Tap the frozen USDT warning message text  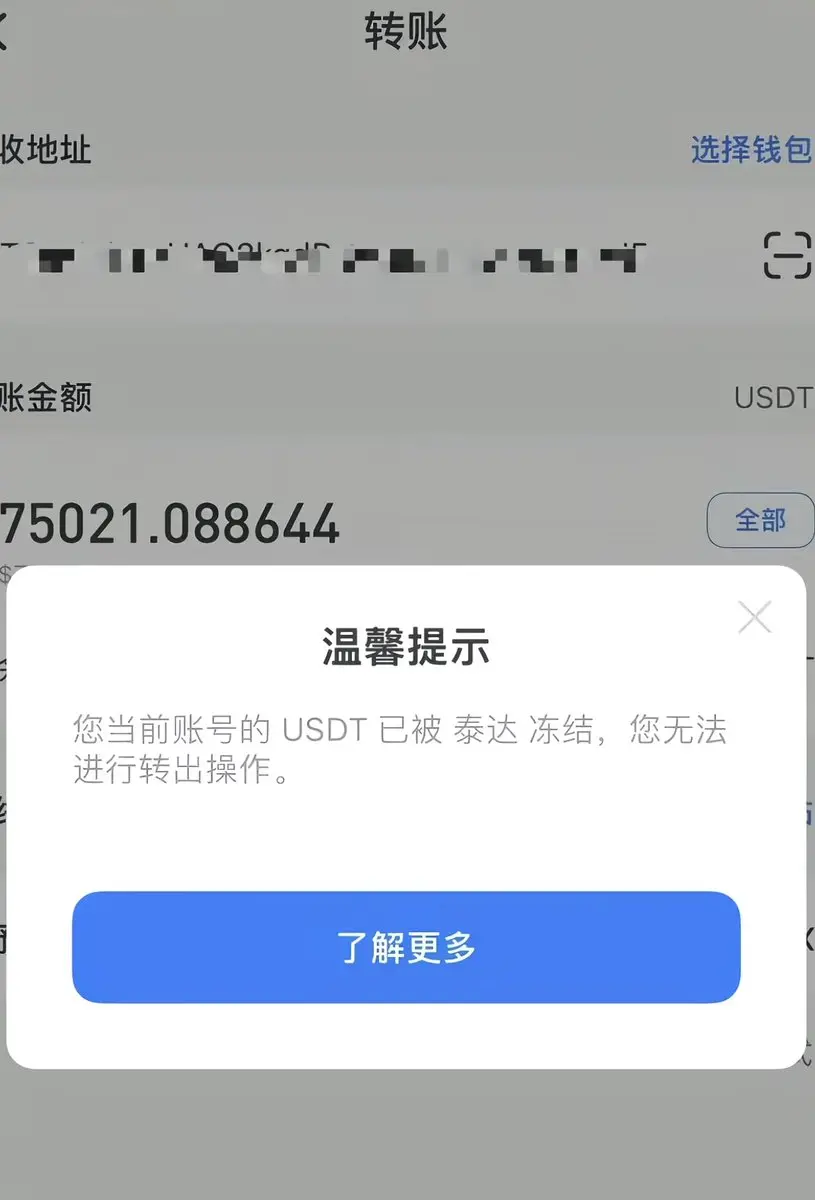coord(400,750)
